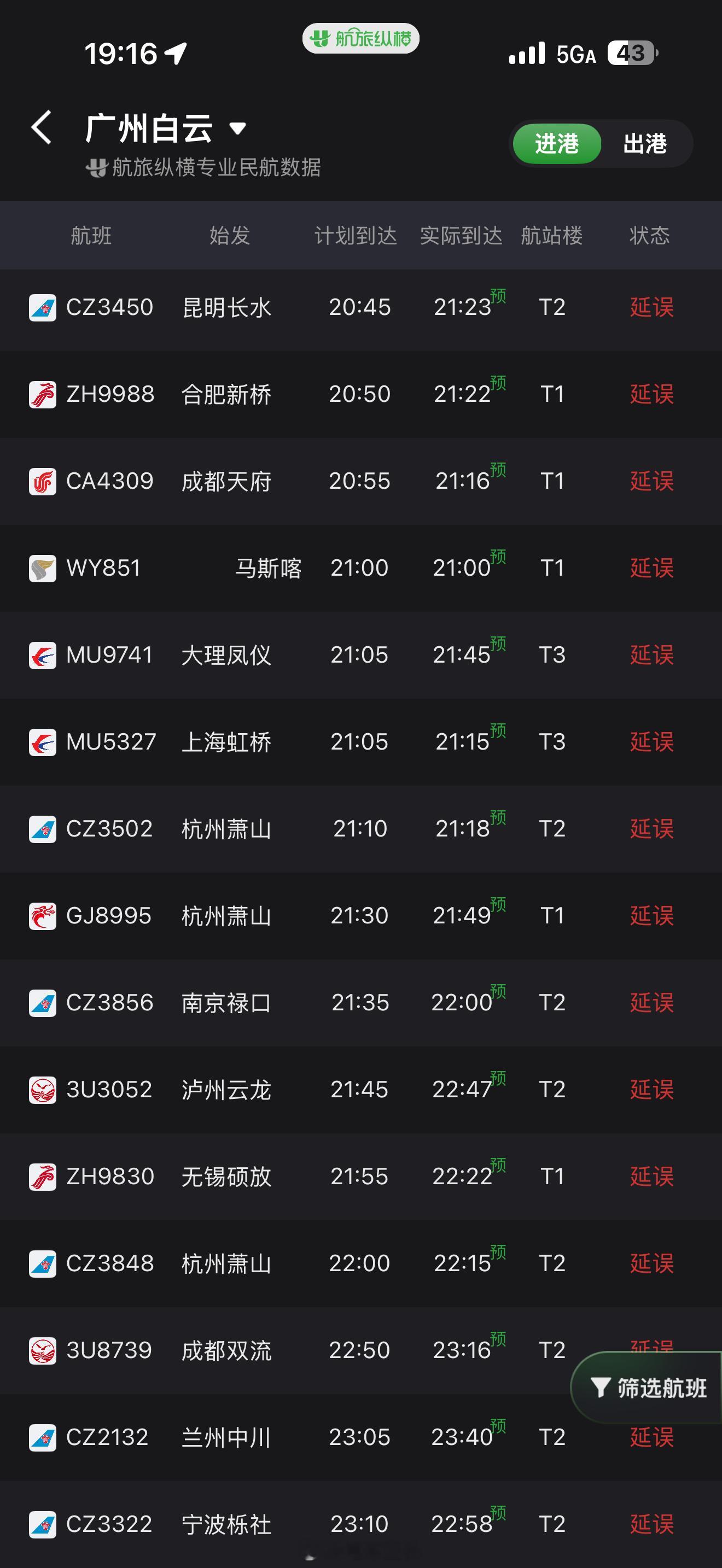Tap the 航旅纵横 app logo at top center
This screenshot has width=722, height=1568.
[361, 38]
